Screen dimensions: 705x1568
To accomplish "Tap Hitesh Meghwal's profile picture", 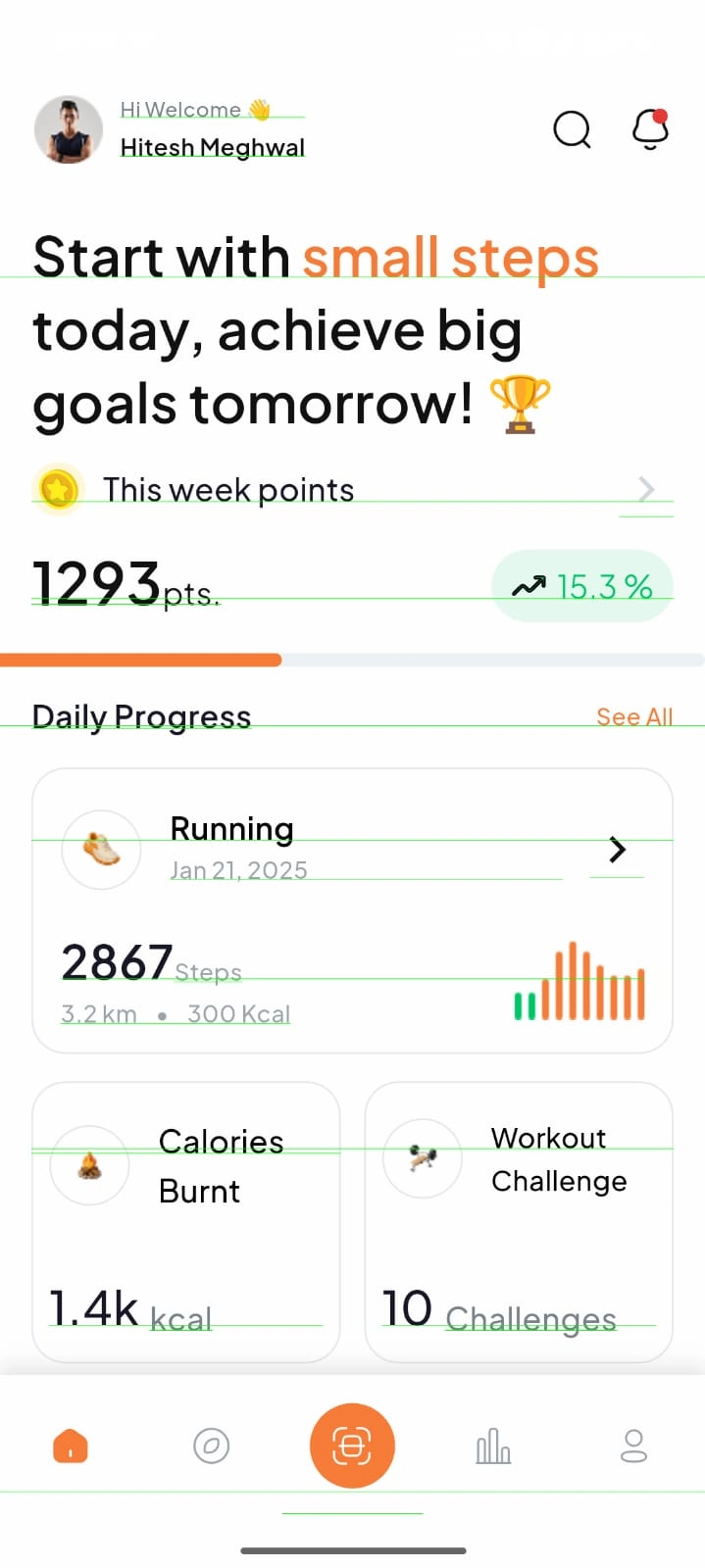I will click(x=69, y=129).
